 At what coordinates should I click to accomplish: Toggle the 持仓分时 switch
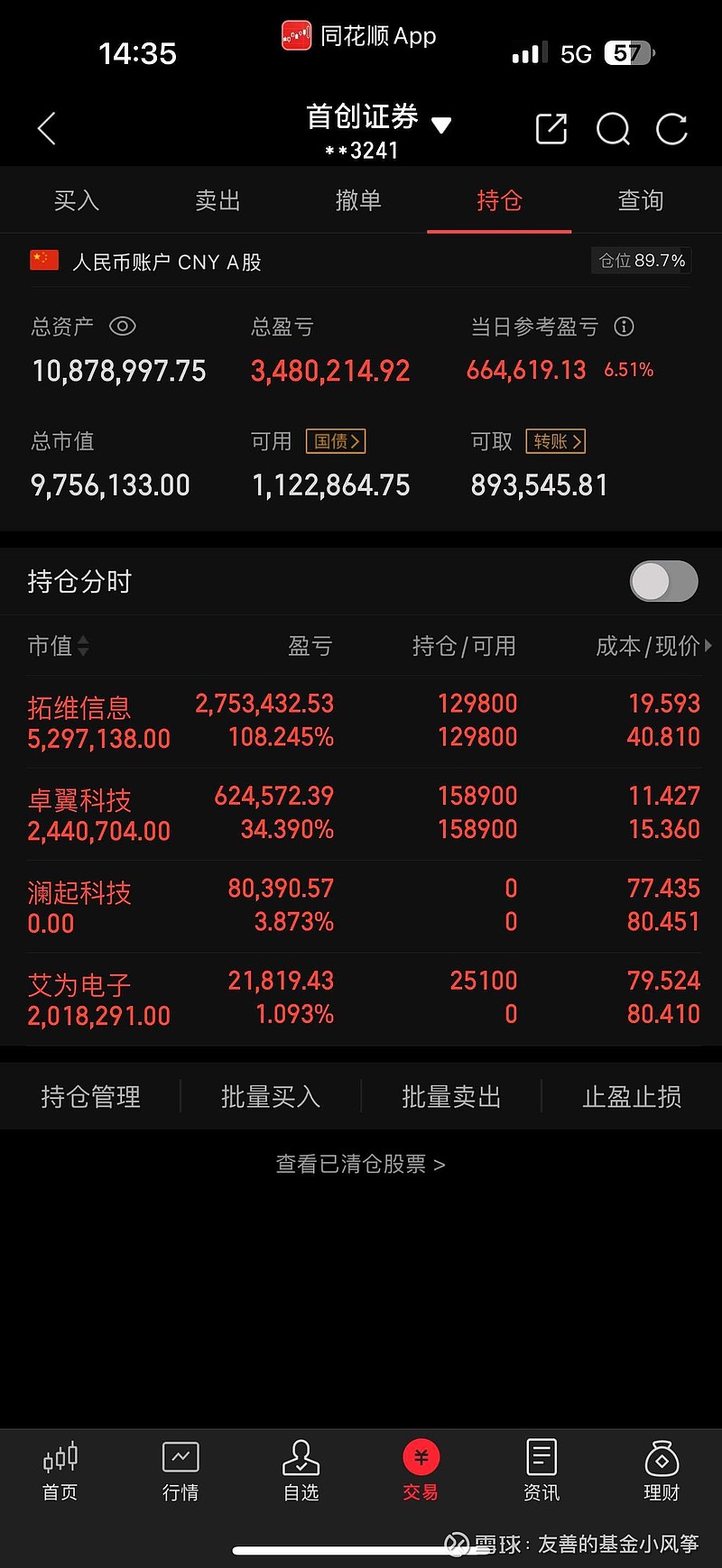tap(664, 581)
